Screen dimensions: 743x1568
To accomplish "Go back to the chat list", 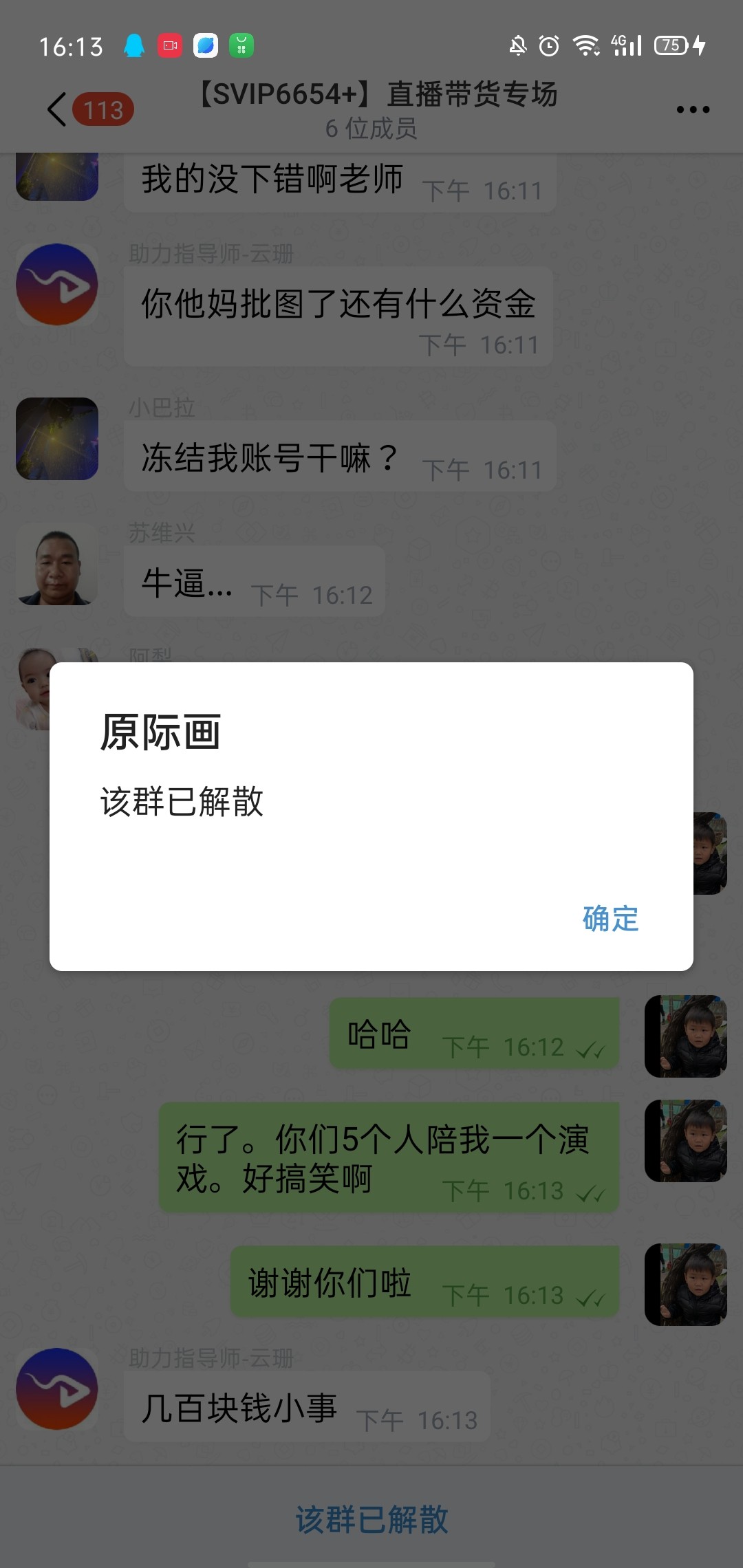I will click(x=58, y=109).
